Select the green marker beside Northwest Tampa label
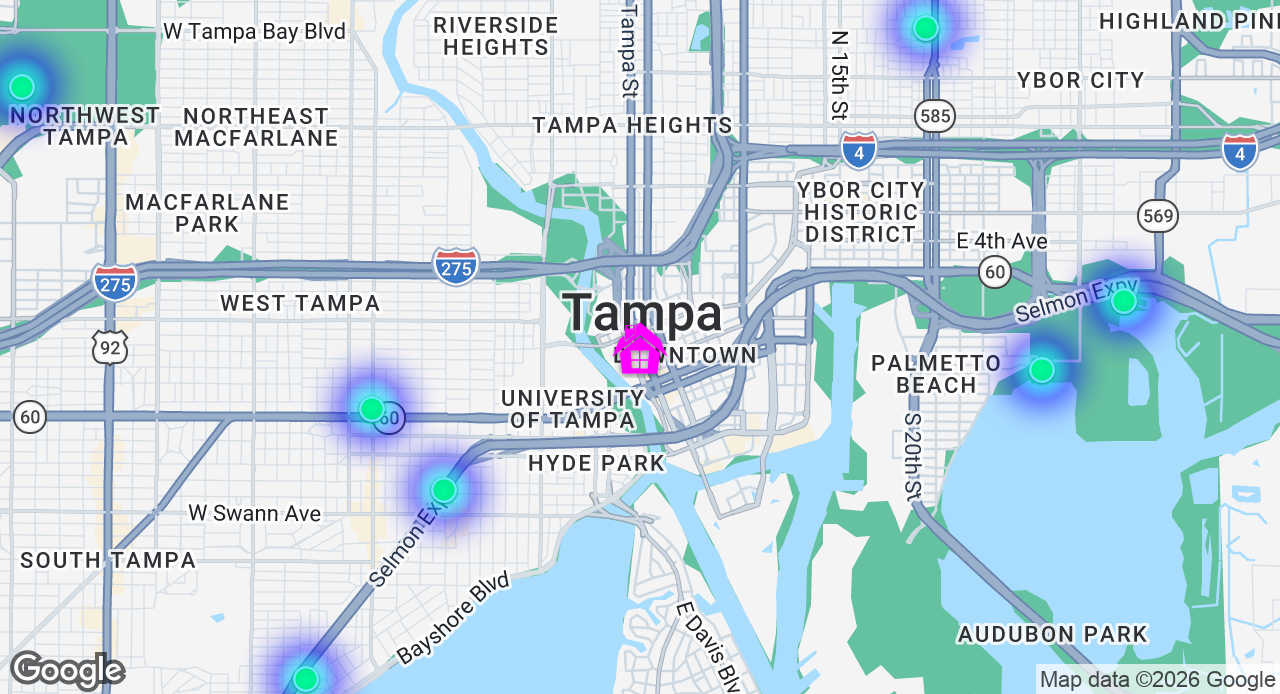Screen dimensions: 1280x694 pos(22,87)
